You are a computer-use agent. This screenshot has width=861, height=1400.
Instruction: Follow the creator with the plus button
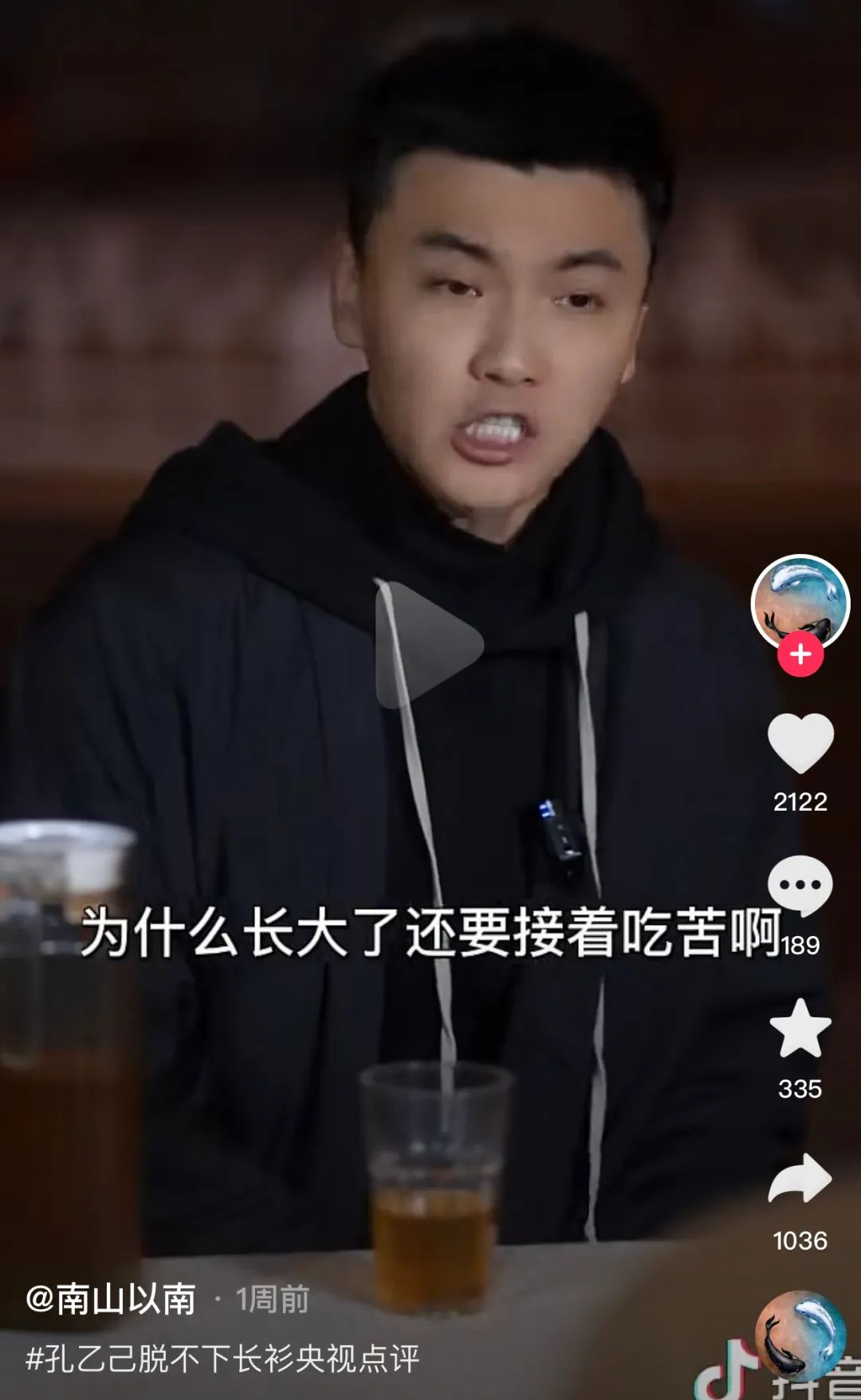800,655
